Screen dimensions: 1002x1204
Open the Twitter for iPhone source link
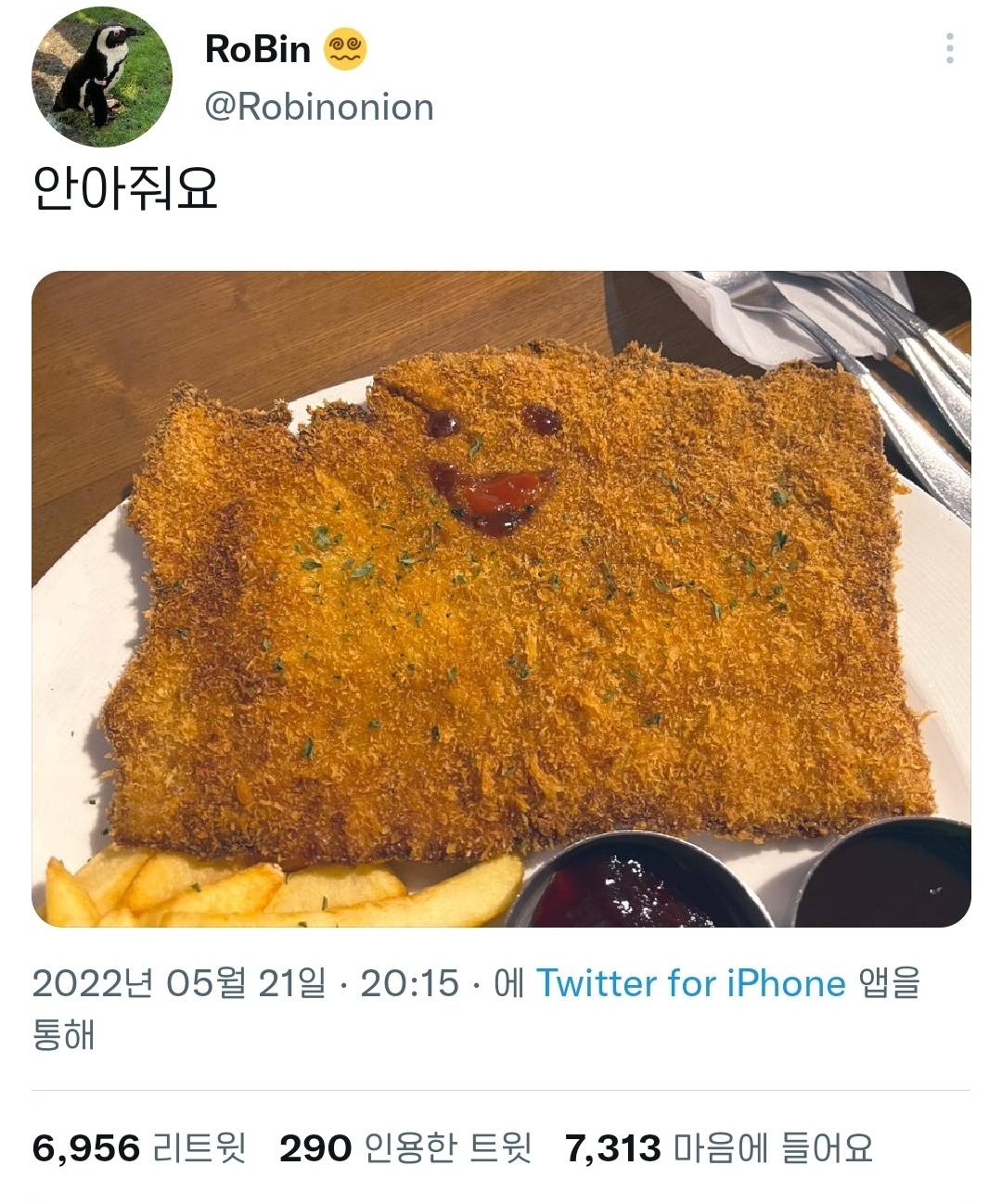[x=691, y=982]
